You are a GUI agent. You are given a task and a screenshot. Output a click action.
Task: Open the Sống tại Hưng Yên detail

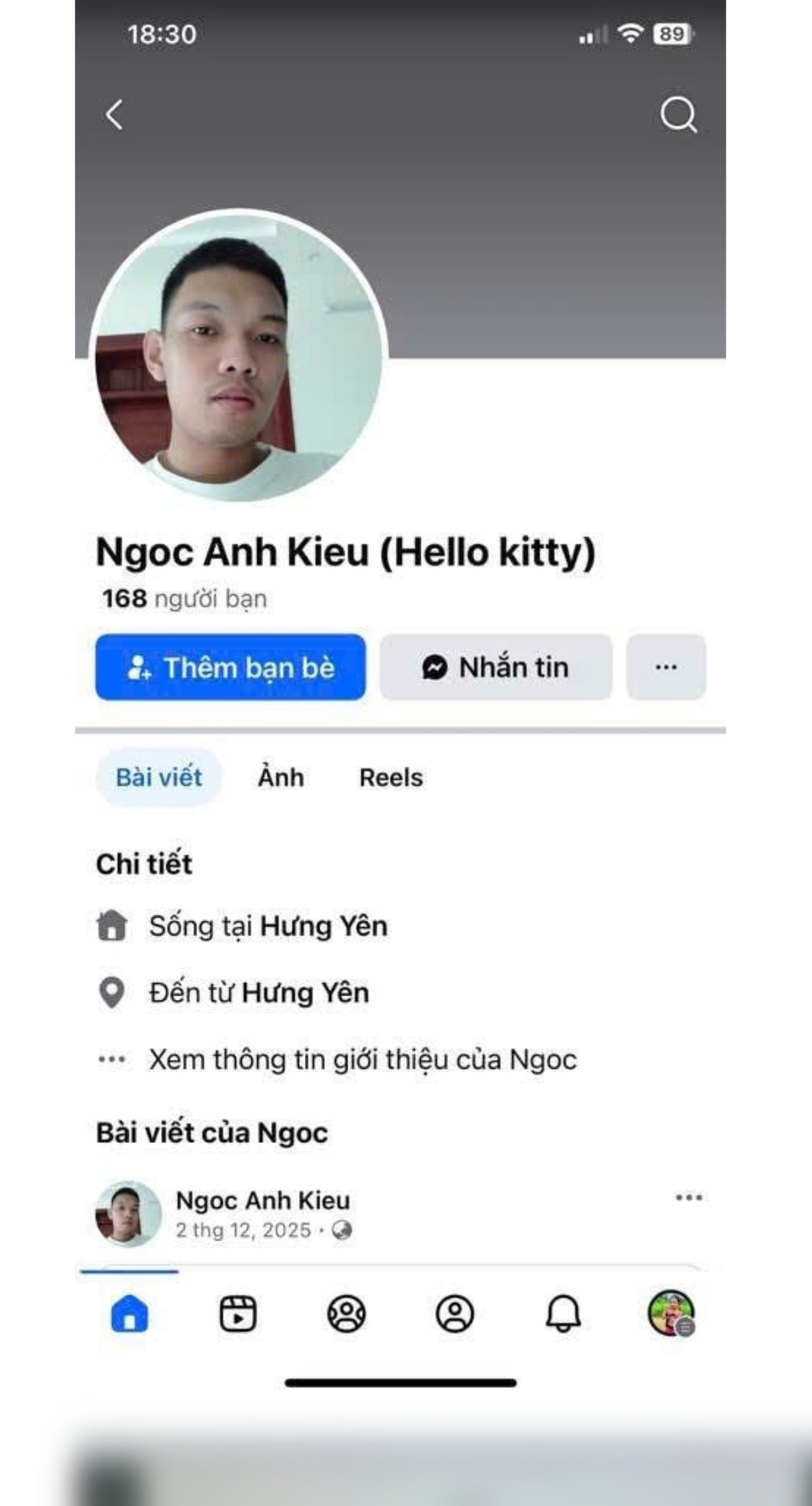point(268,926)
